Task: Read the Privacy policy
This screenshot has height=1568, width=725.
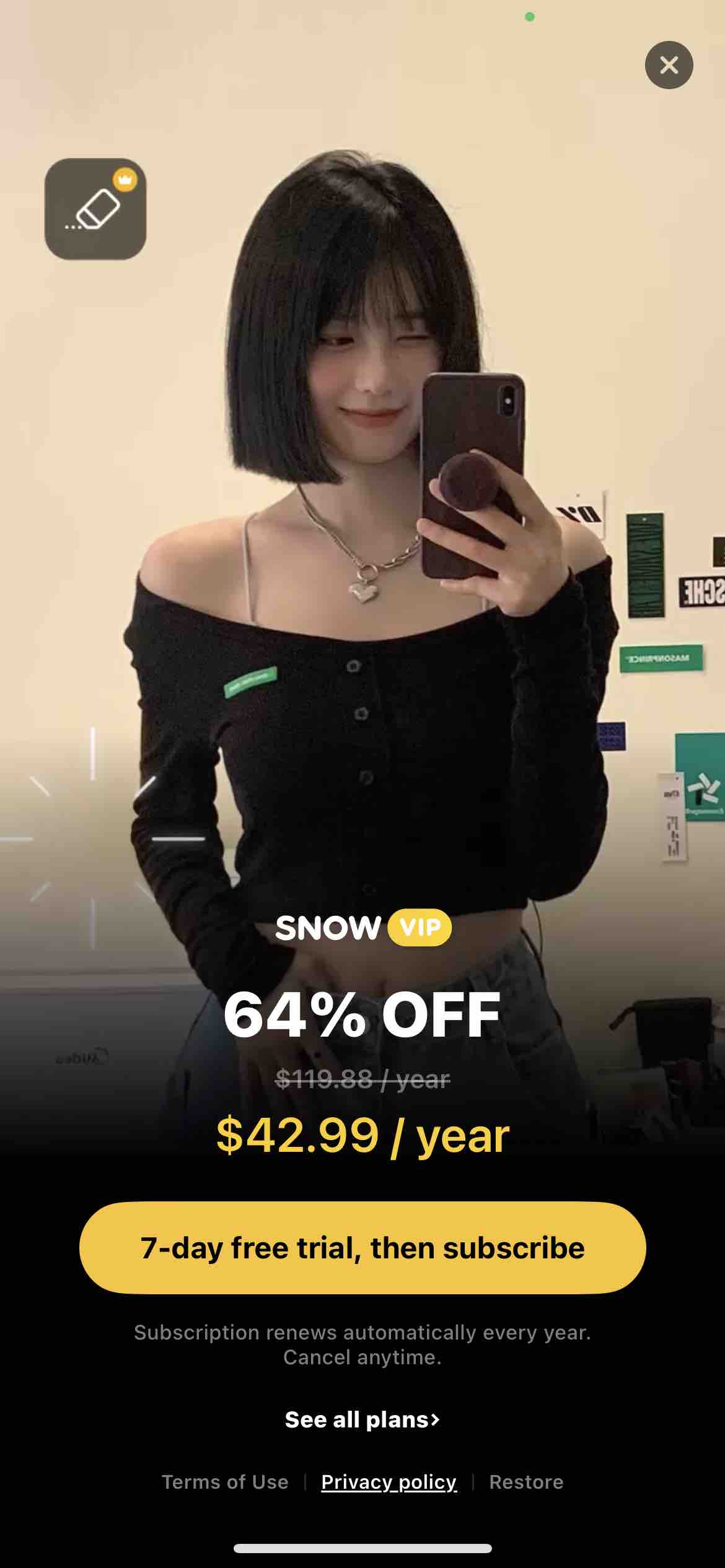Action: pos(389,1482)
